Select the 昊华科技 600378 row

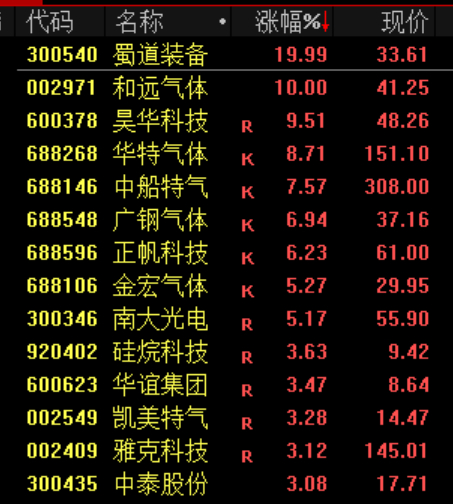point(227,121)
